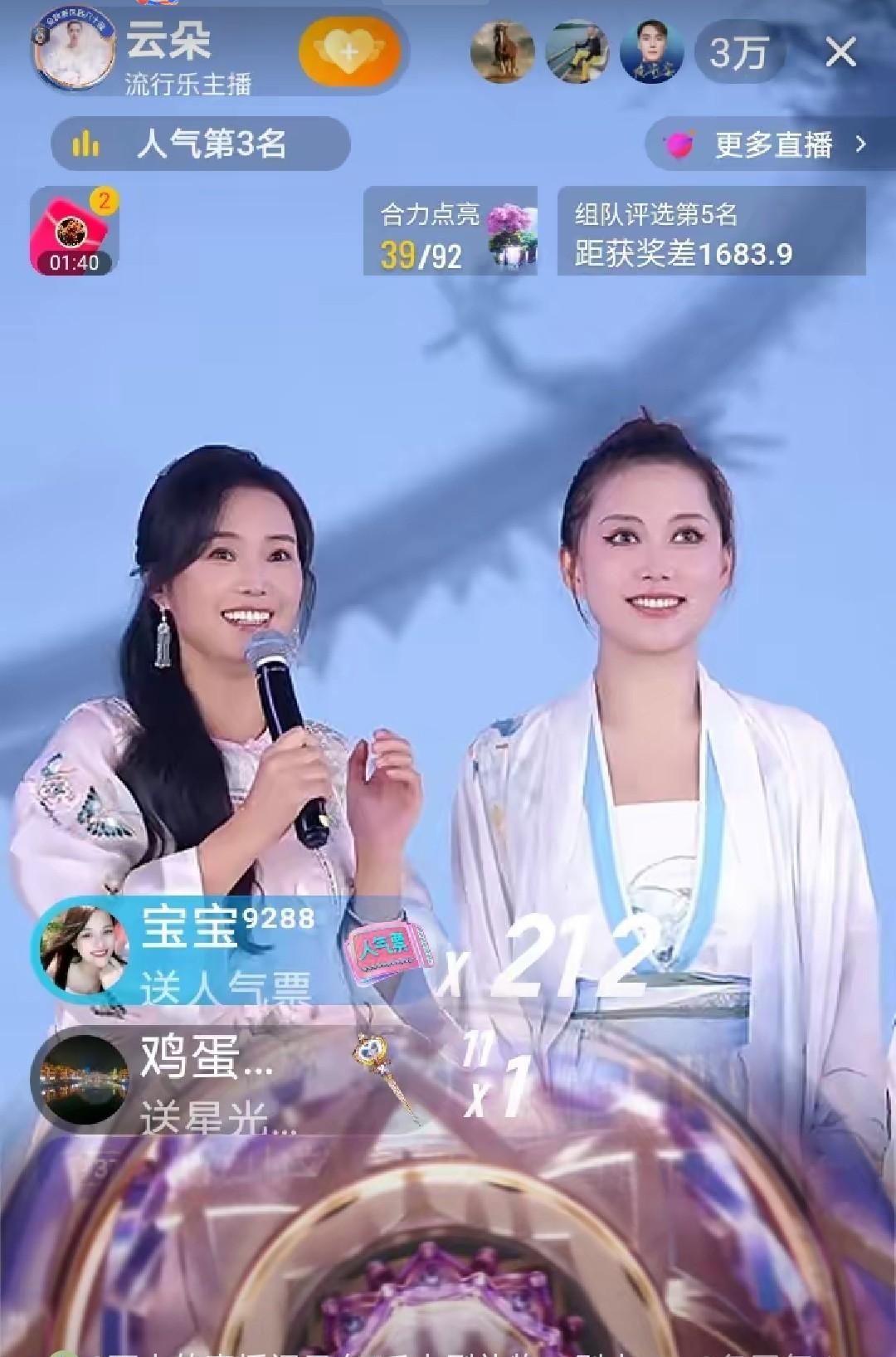Open the top viewer avatar beside 3万
Viewport: 896px width, 1357px height.
pos(653,51)
